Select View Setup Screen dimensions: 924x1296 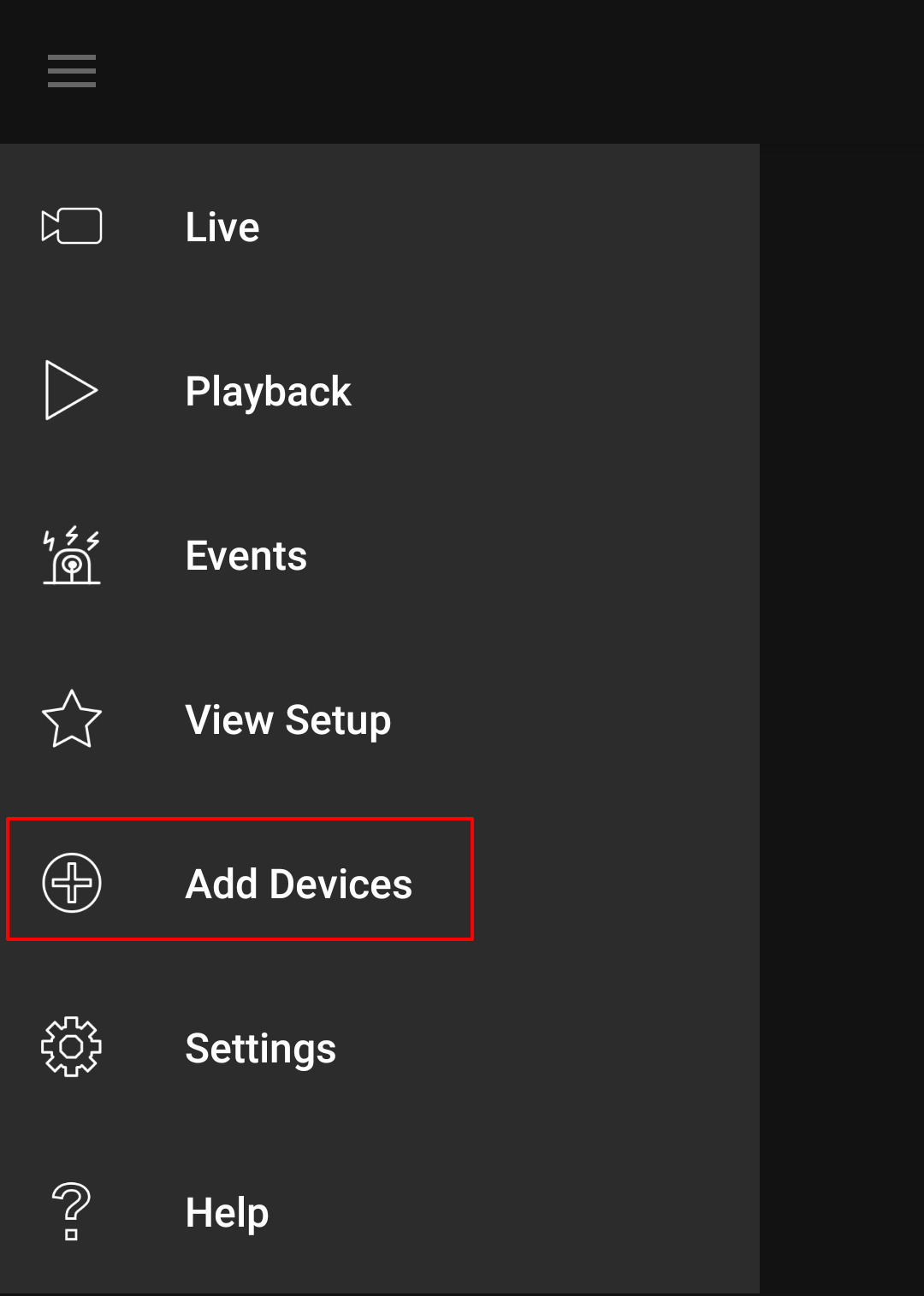(x=287, y=720)
